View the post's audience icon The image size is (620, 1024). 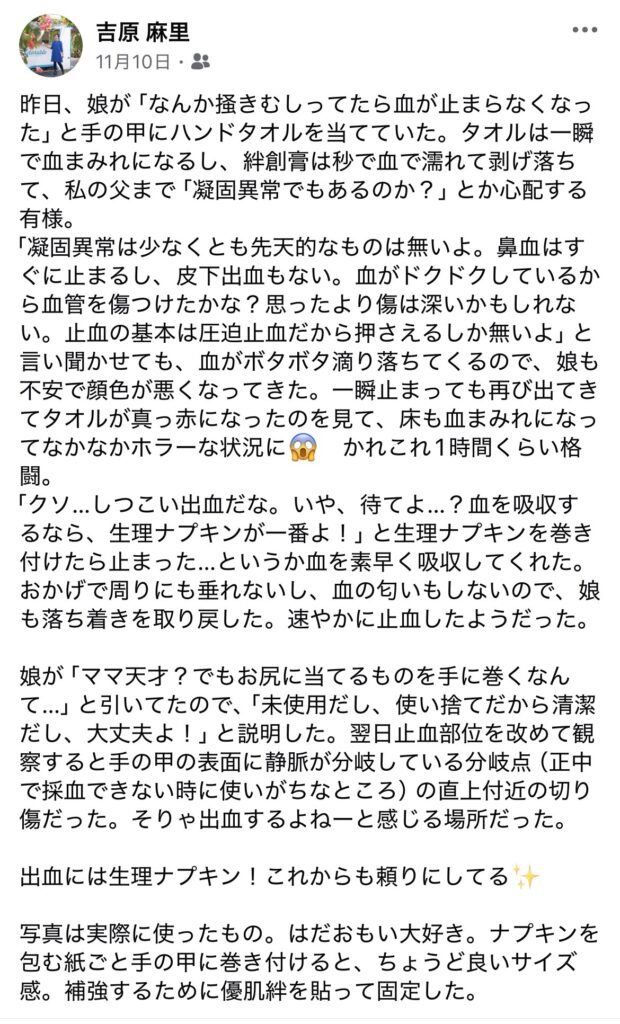[199, 62]
